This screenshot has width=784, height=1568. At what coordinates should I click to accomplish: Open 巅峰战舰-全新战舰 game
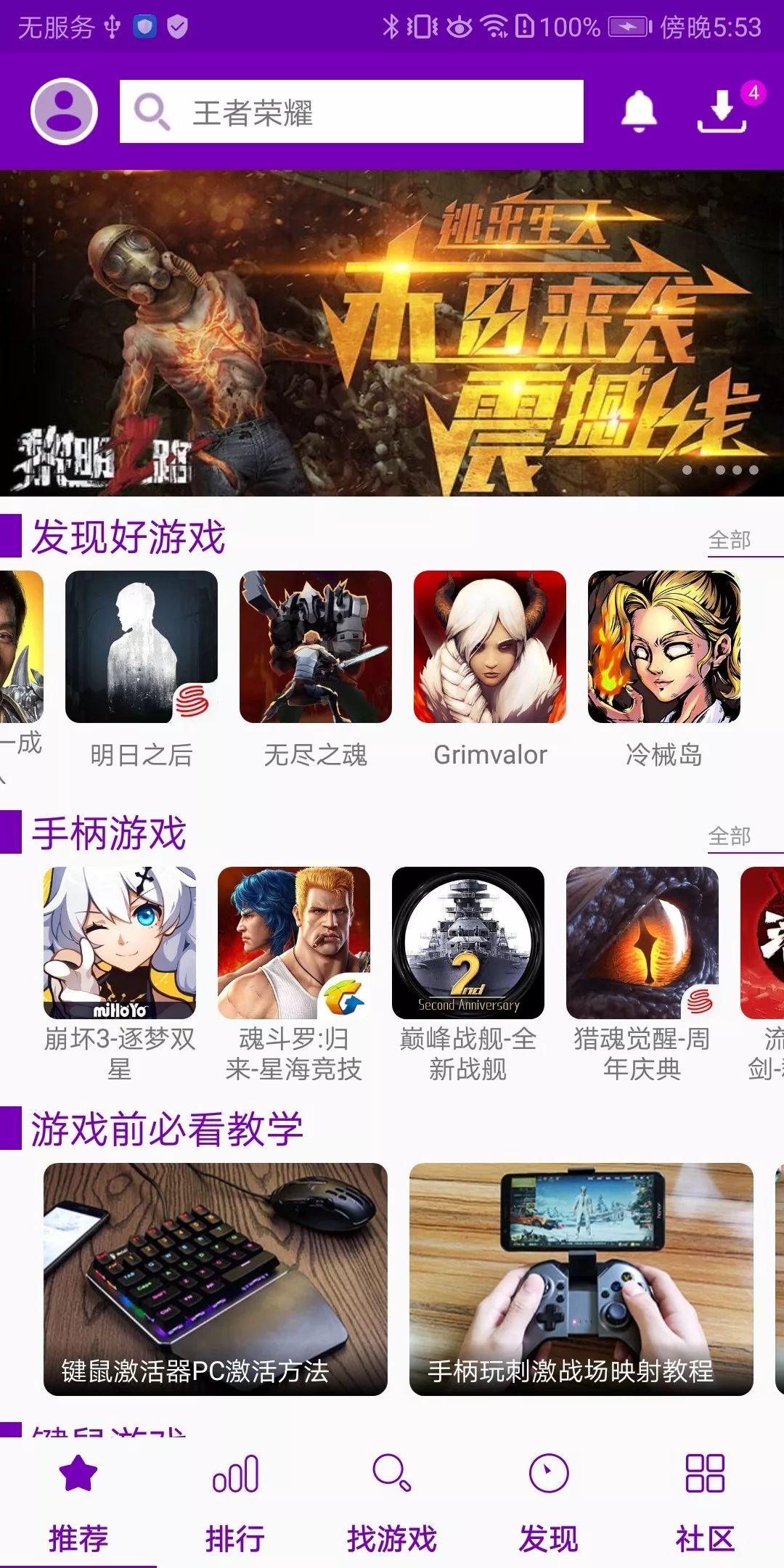pos(468,943)
